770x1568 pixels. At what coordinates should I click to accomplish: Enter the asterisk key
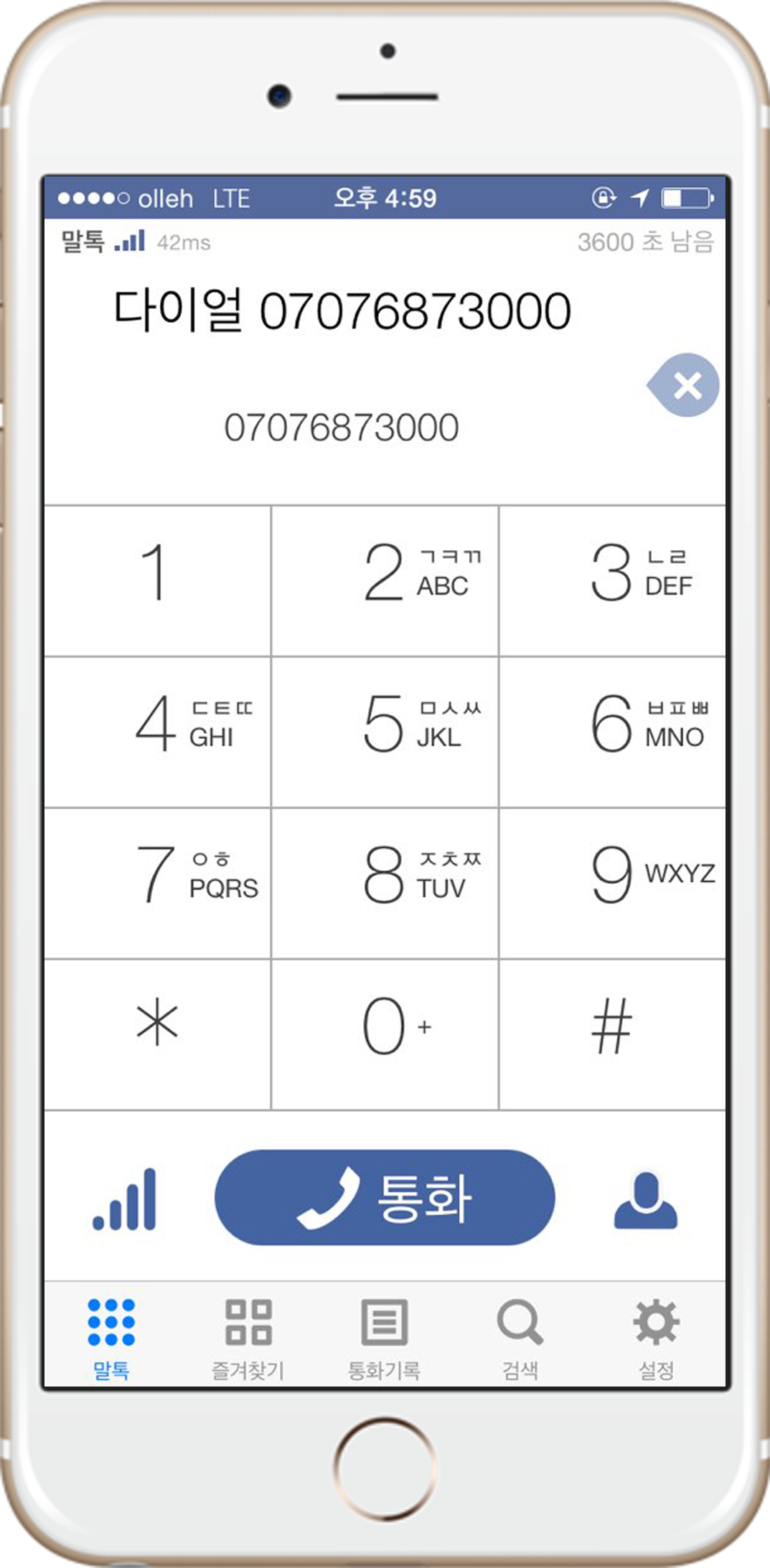pos(156,1033)
